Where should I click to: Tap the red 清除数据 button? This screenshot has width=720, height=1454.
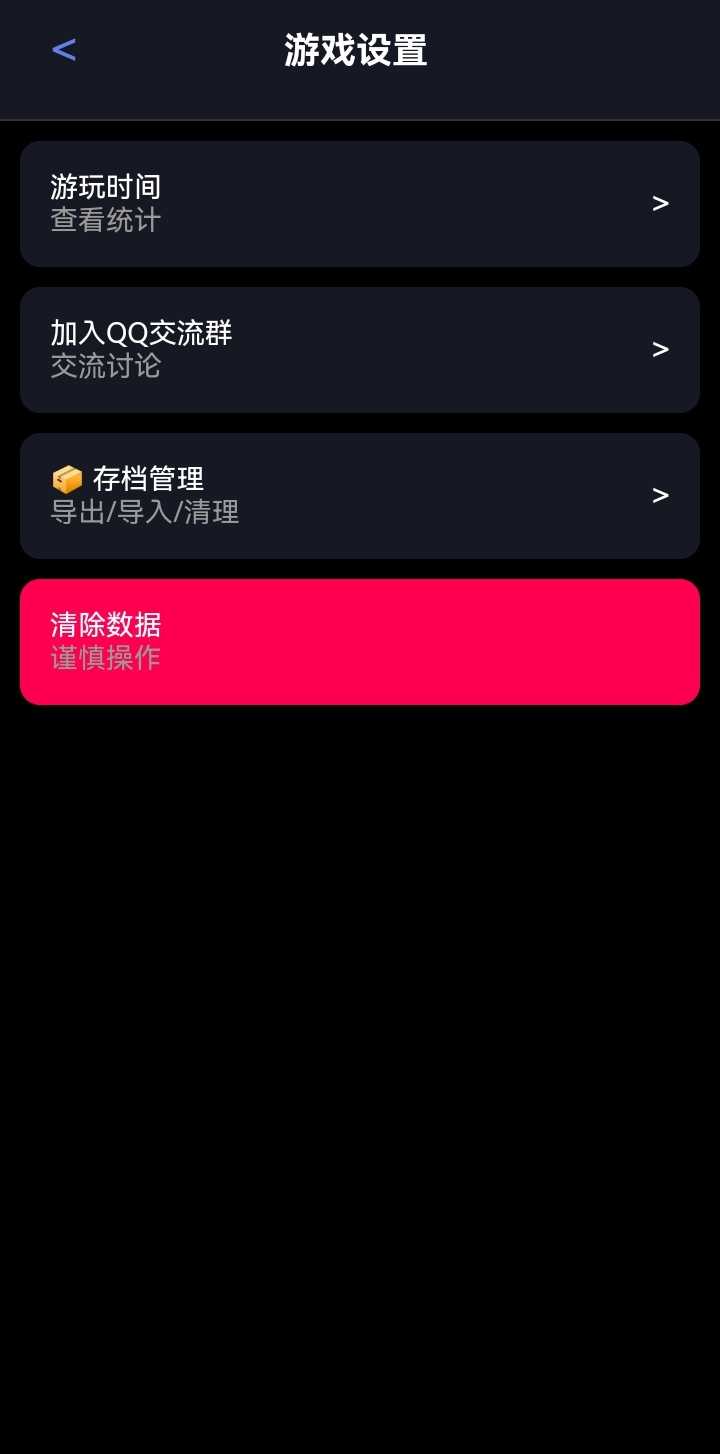pos(360,642)
